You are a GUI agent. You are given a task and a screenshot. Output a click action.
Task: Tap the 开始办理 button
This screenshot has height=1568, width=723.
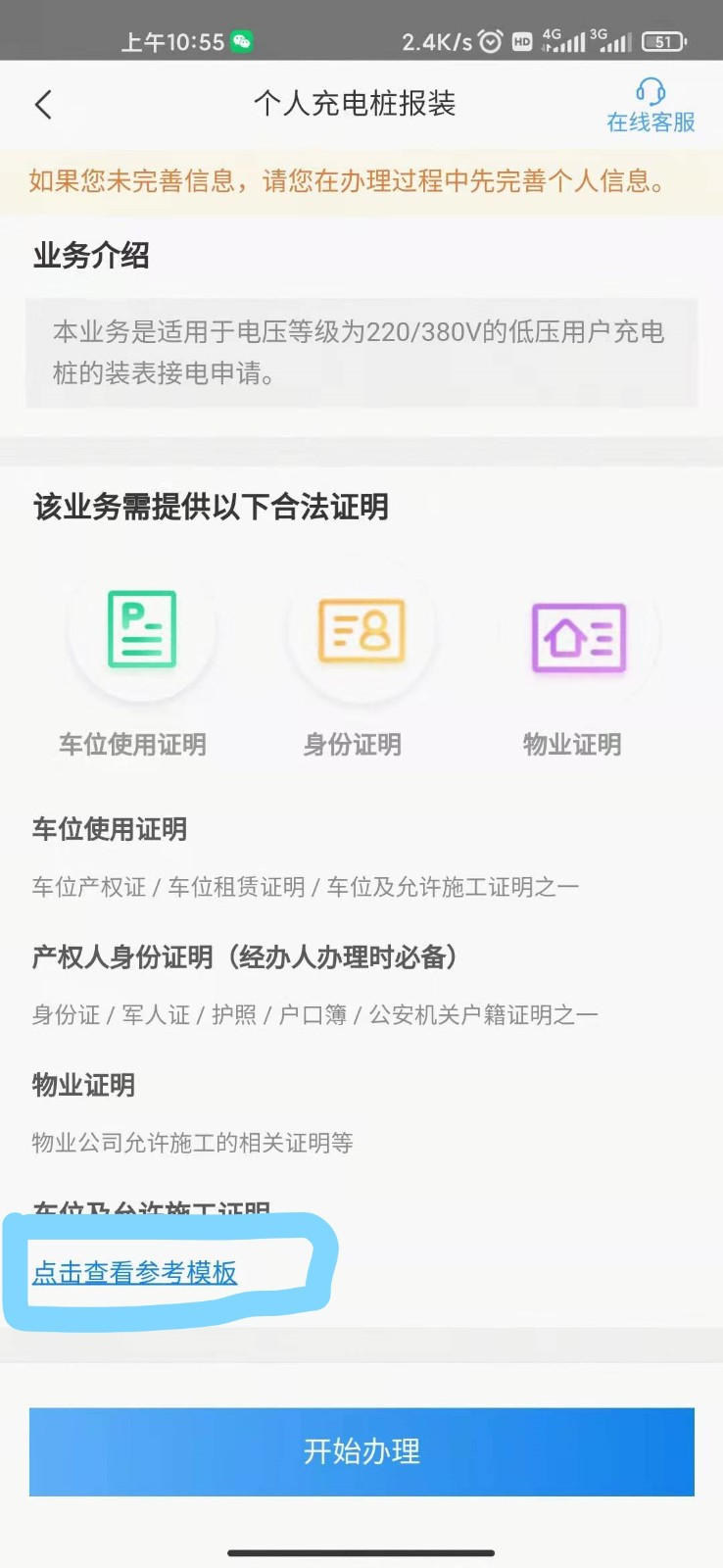point(361,1451)
